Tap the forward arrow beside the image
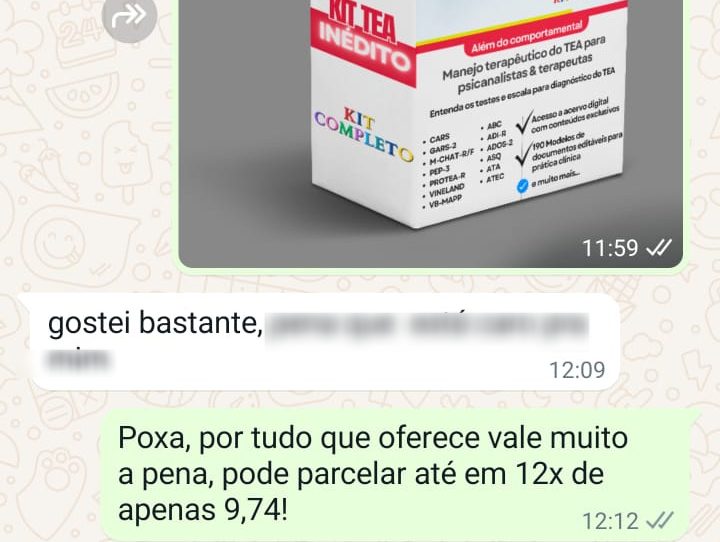The width and height of the screenshot is (720, 542). point(130,17)
